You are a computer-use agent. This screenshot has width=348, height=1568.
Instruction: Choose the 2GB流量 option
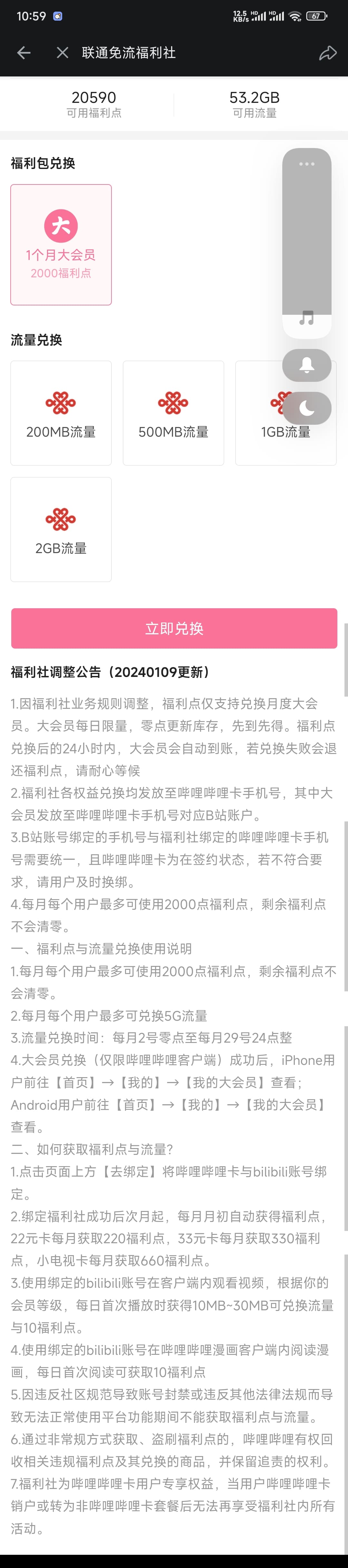(x=61, y=530)
